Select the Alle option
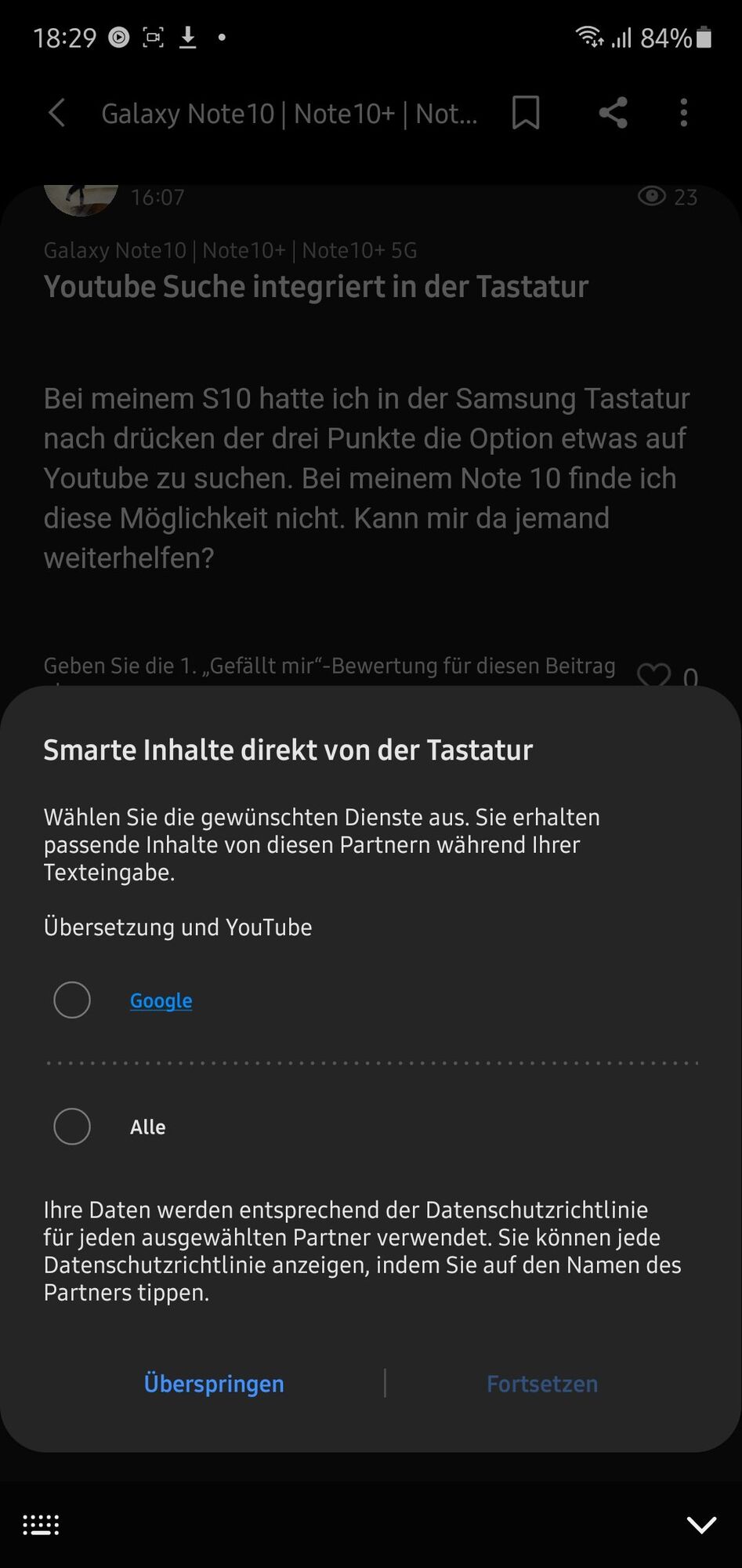 click(x=72, y=1127)
